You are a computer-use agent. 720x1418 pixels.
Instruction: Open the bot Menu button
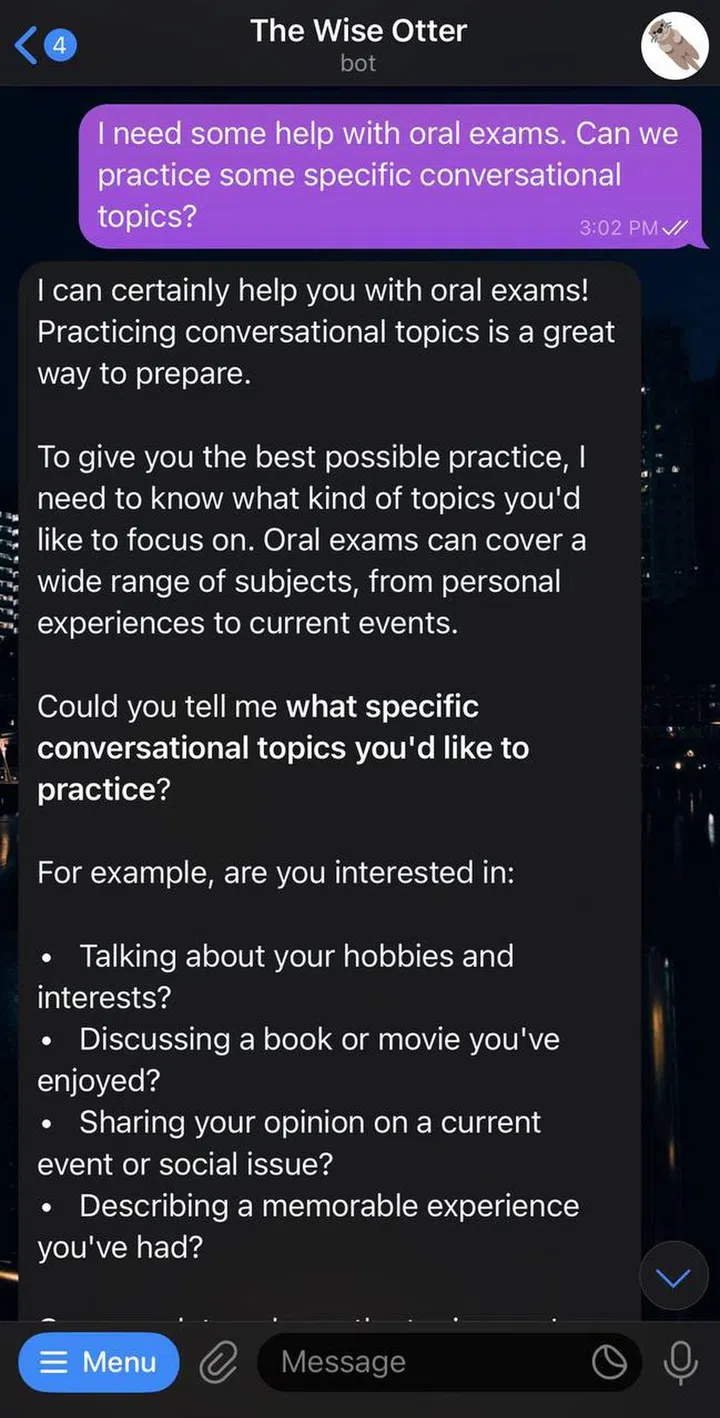click(x=98, y=1362)
